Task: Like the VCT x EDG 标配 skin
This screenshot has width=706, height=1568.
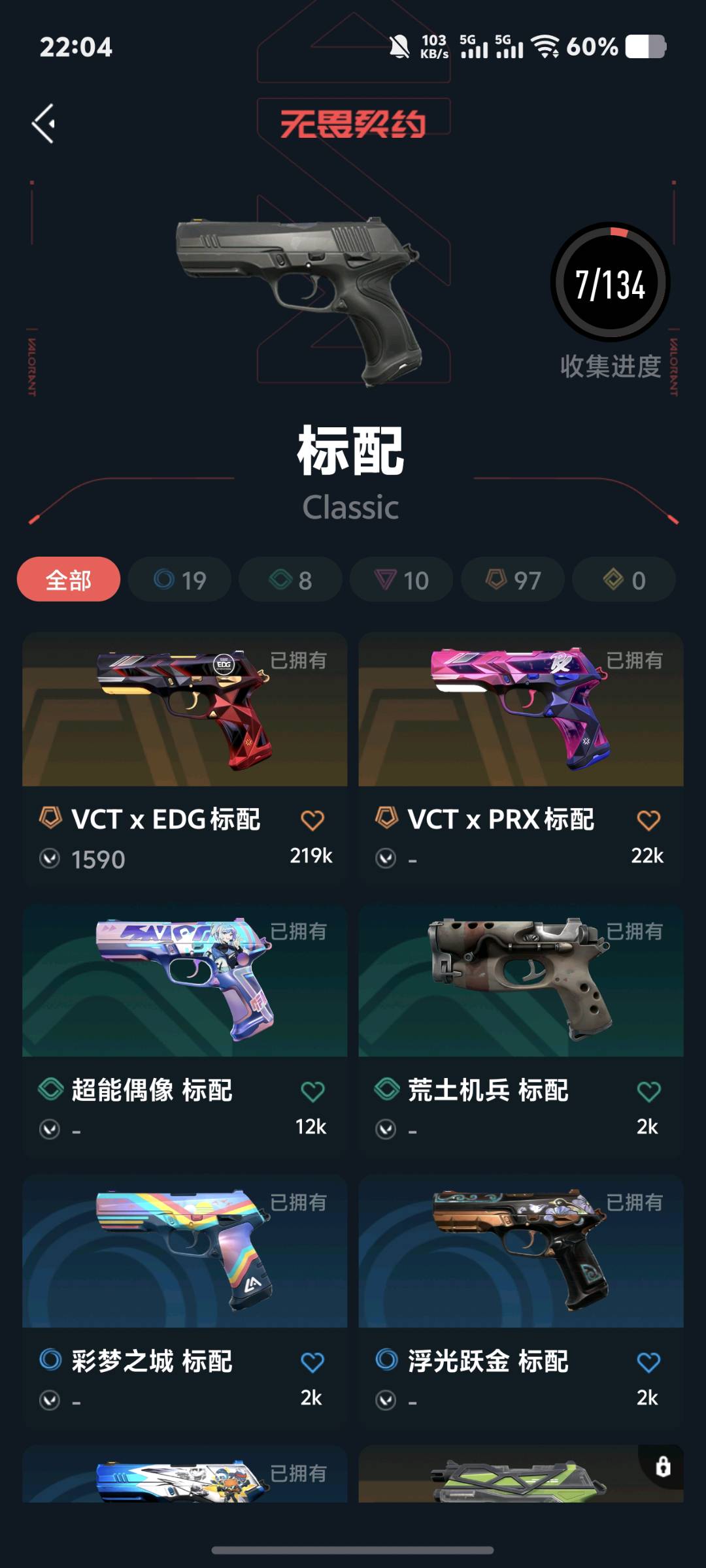Action: click(312, 820)
